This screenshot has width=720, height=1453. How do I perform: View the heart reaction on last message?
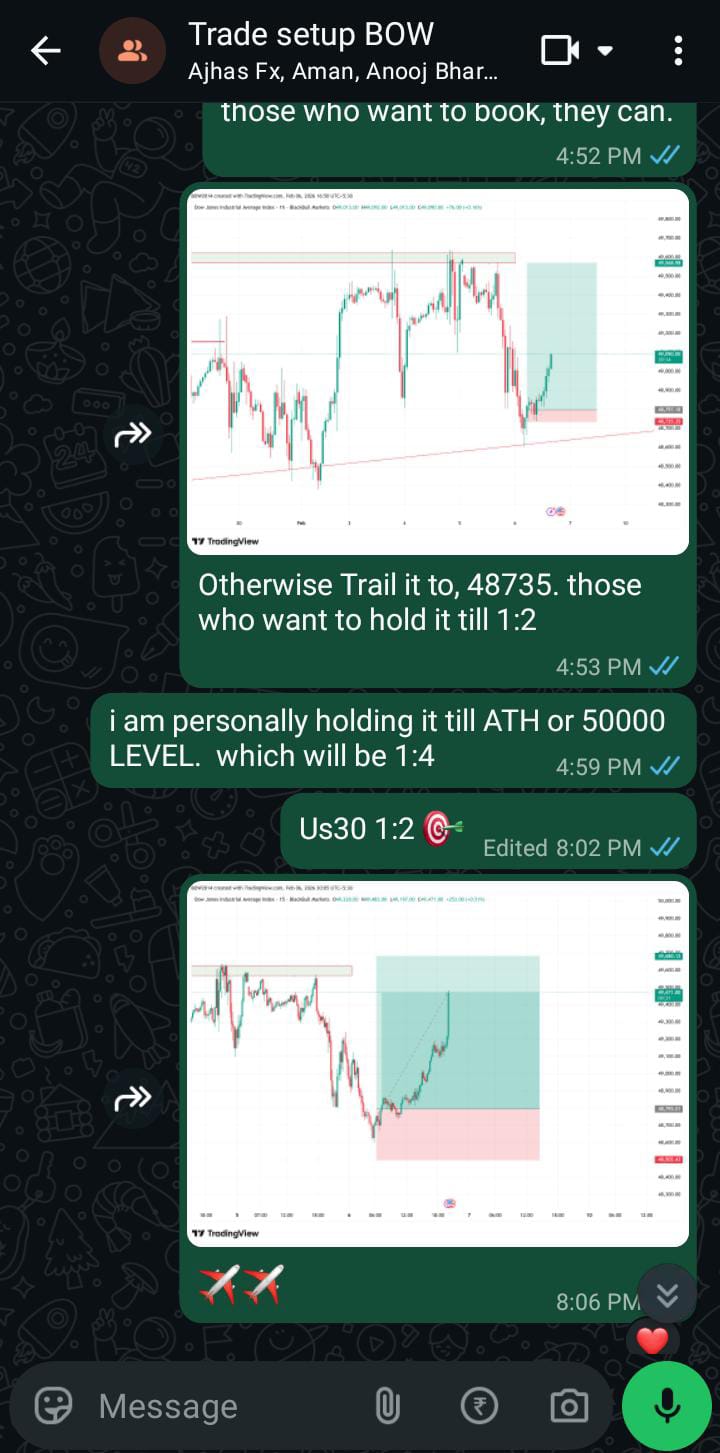point(652,1340)
